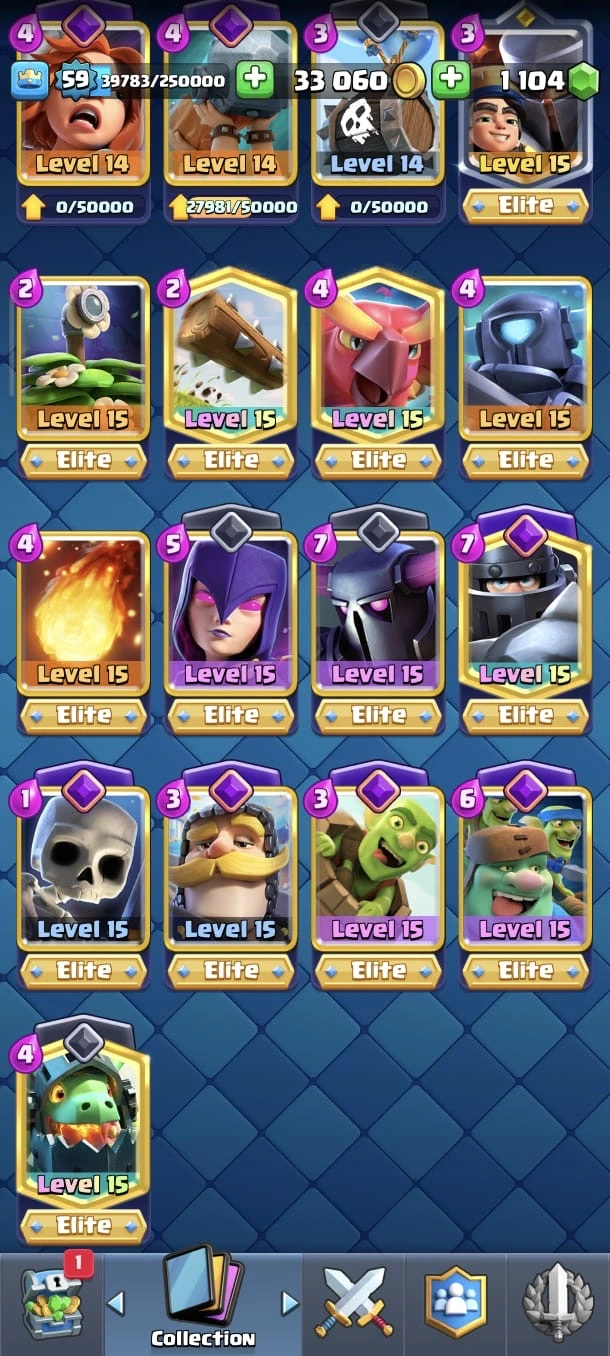Tap the plus button to buy gems

click(452, 80)
